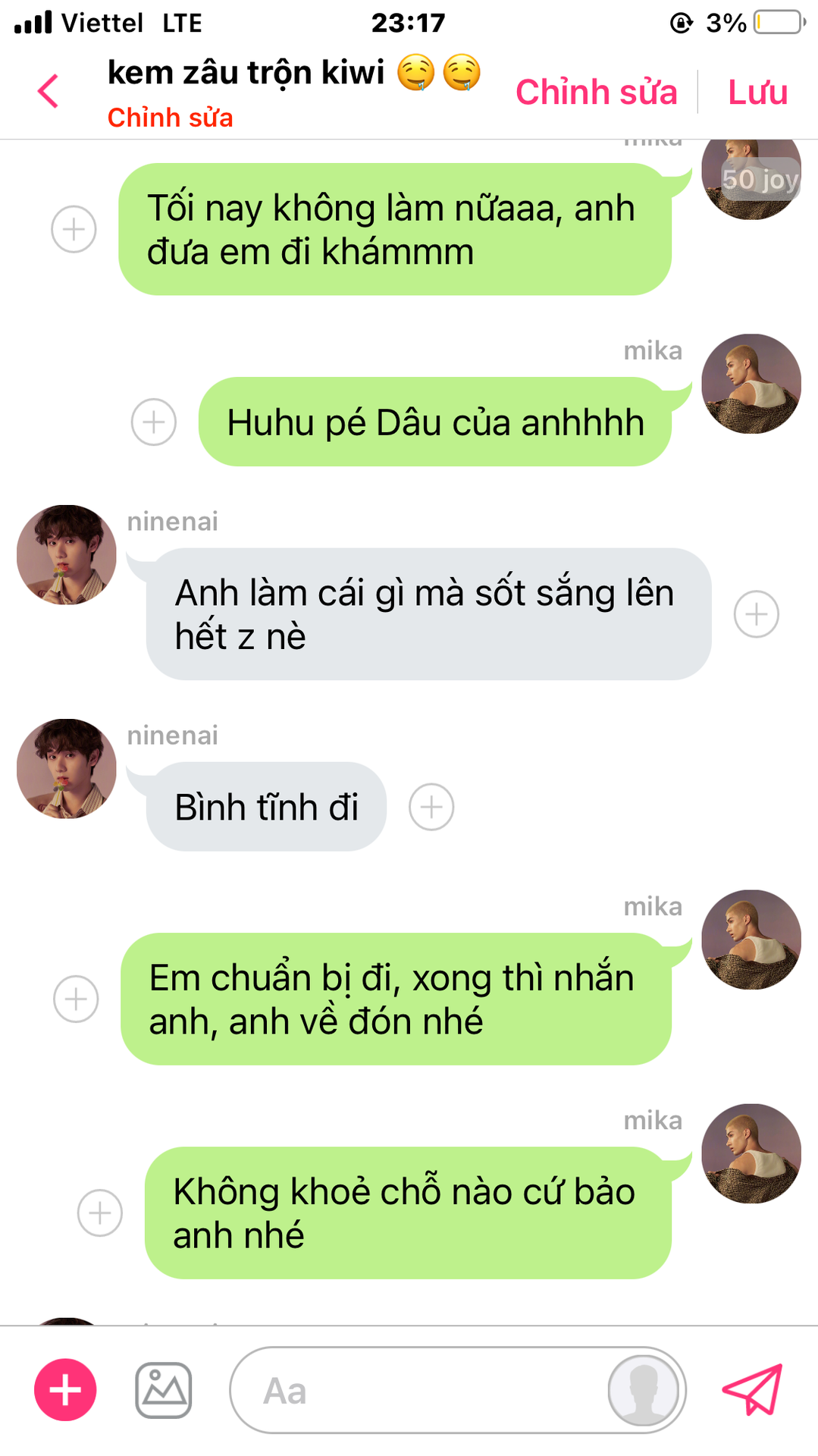Tap plus next to 'Em chuẩn bị đi' message

(x=76, y=999)
